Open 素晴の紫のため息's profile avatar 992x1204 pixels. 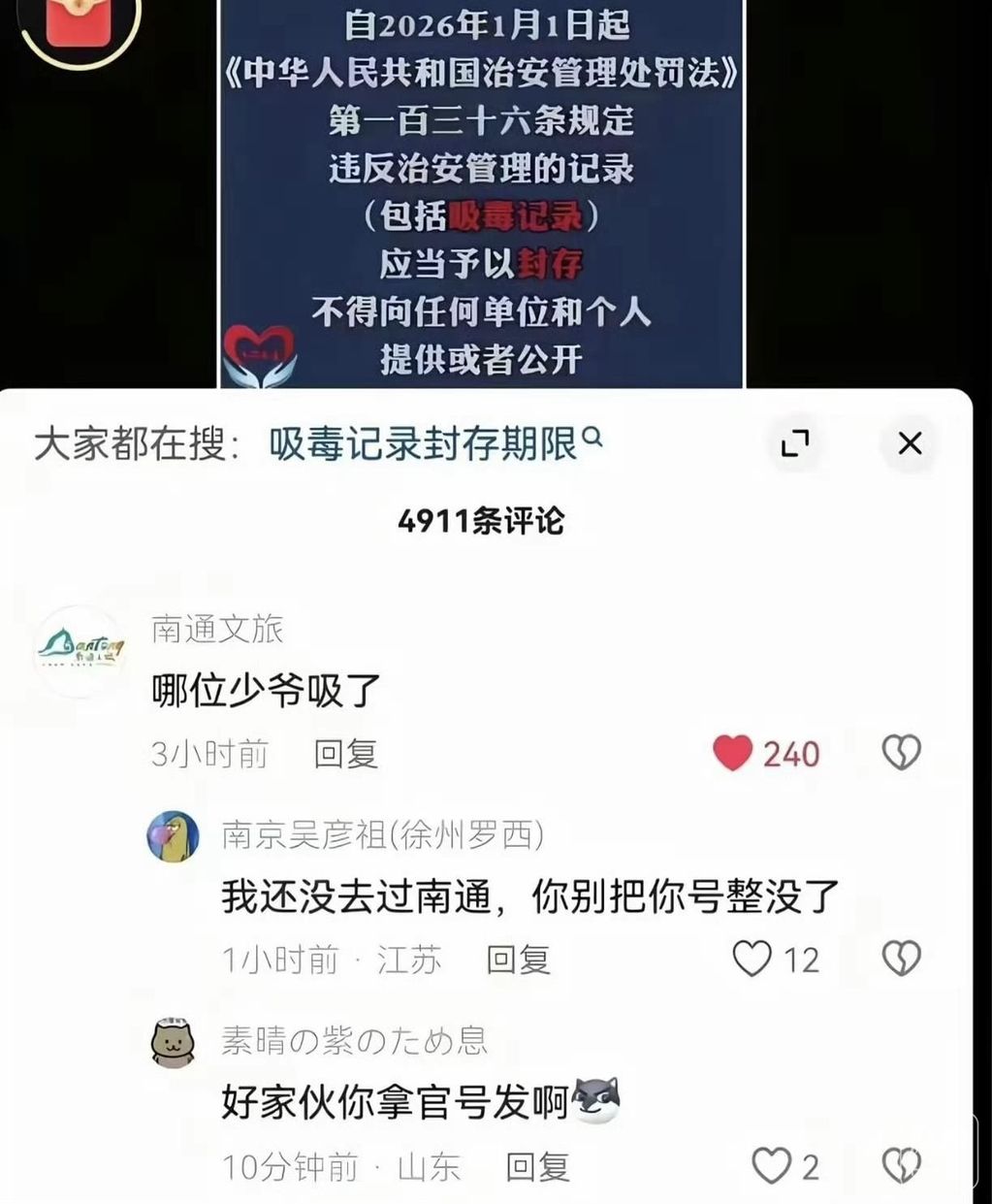[x=173, y=1043]
